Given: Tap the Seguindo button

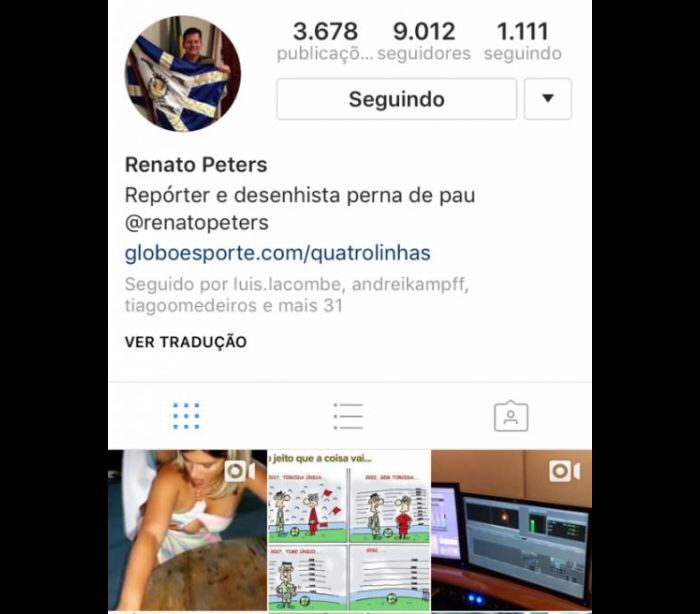Looking at the screenshot, I should tap(396, 99).
